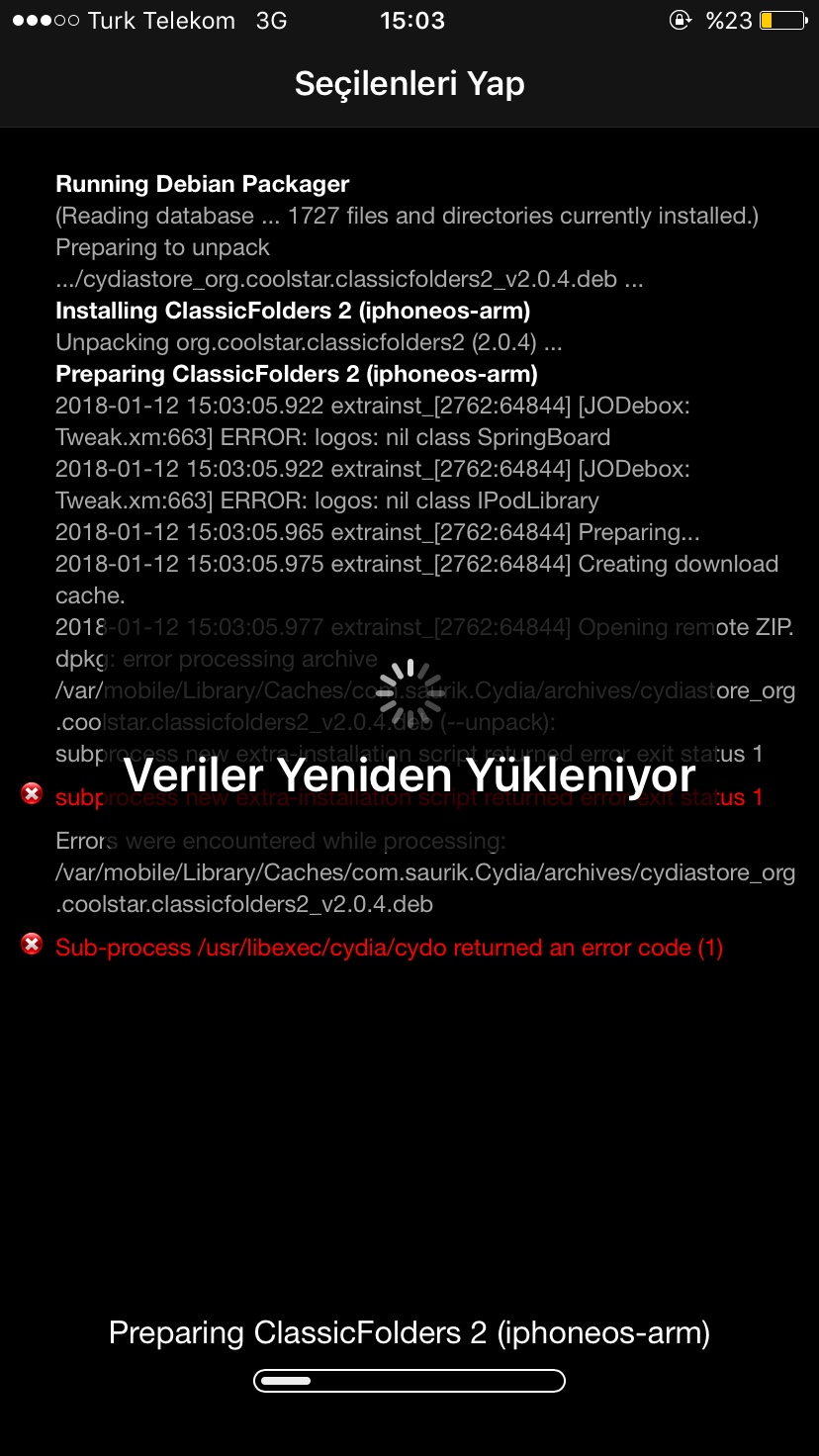819x1456 pixels.
Task: Tap the installation progress bar at bottom
Action: click(x=409, y=1380)
